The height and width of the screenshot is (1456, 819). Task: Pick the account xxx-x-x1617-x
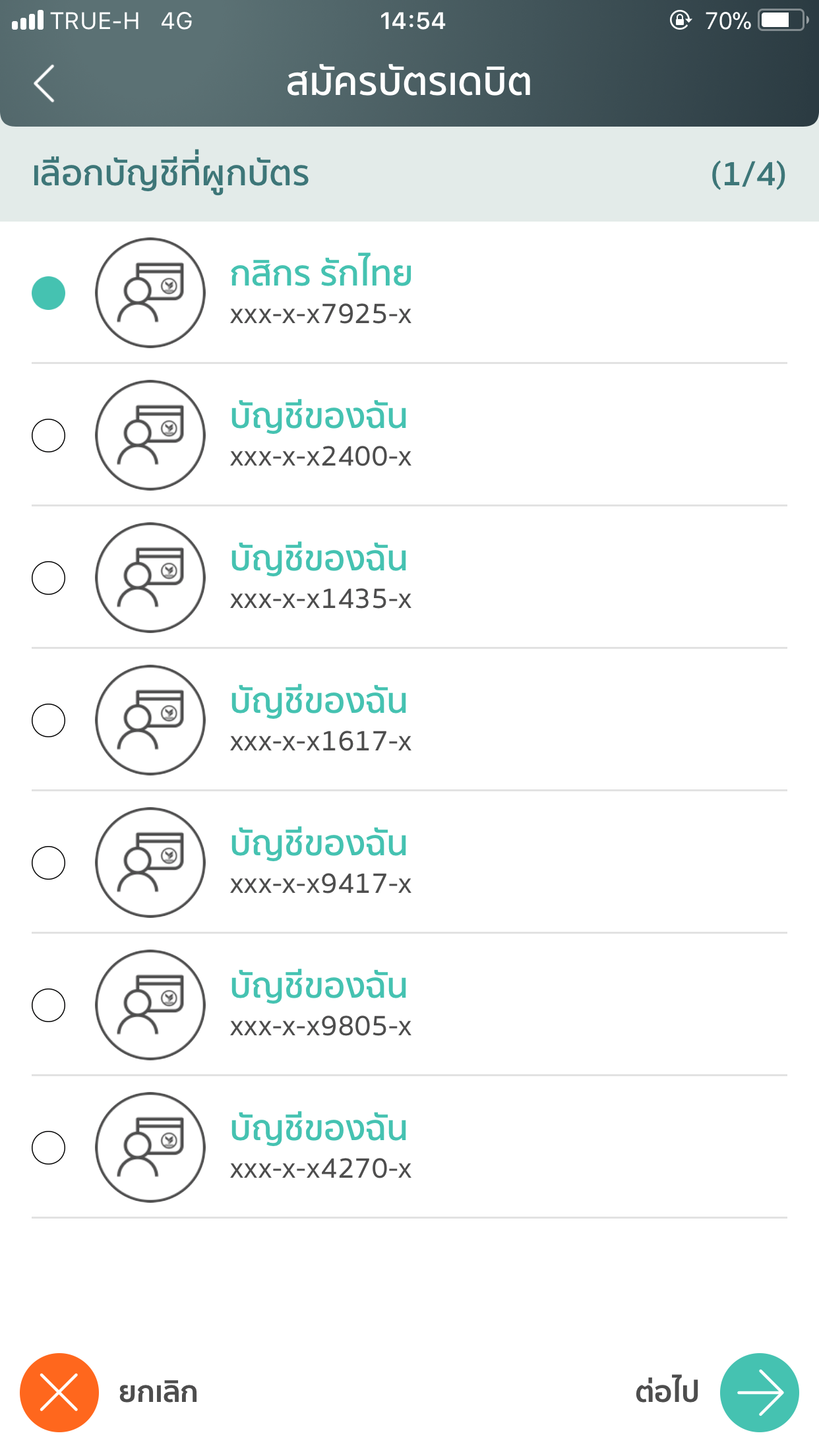click(49, 720)
